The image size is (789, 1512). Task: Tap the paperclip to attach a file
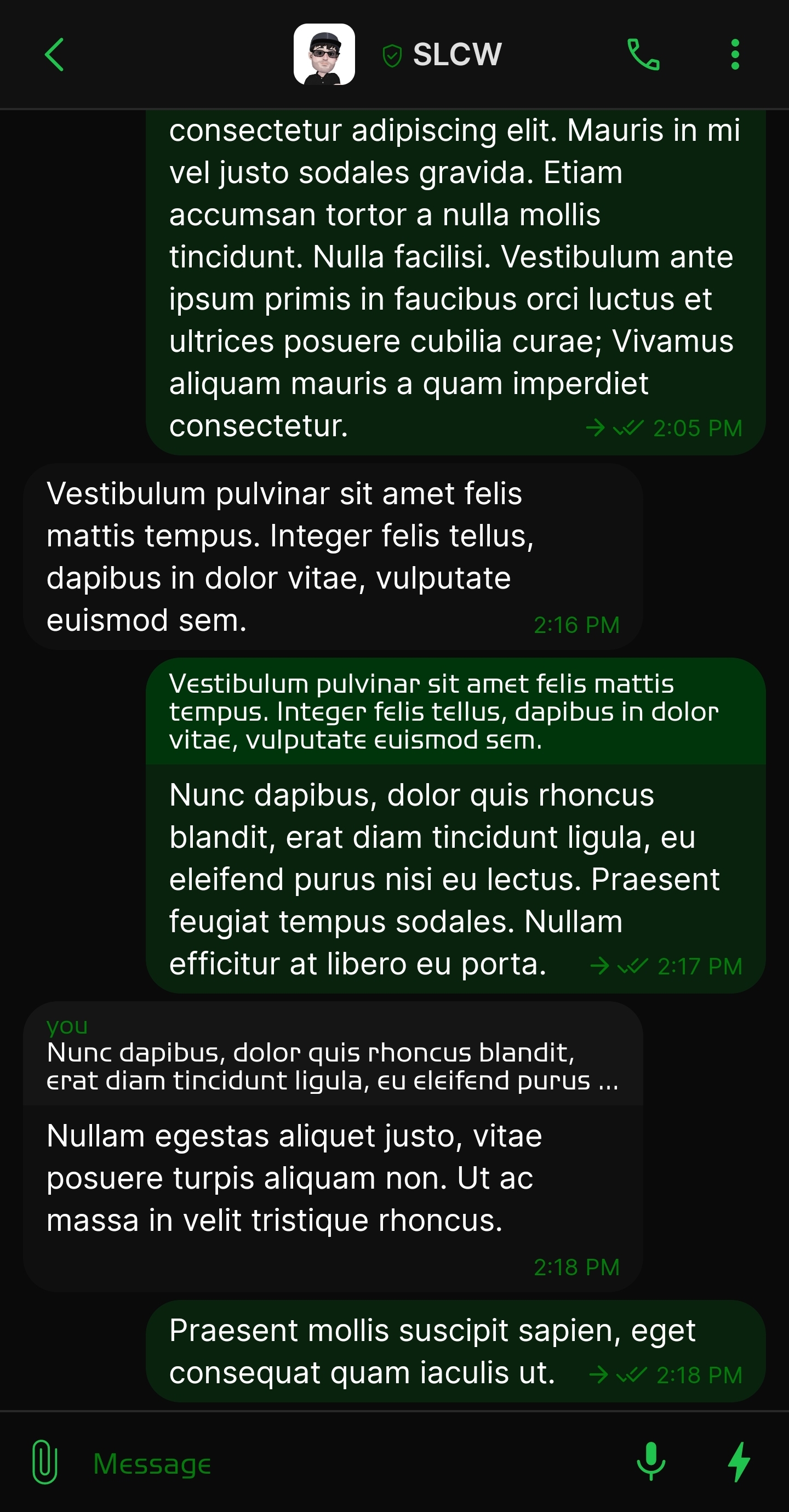[44, 1462]
